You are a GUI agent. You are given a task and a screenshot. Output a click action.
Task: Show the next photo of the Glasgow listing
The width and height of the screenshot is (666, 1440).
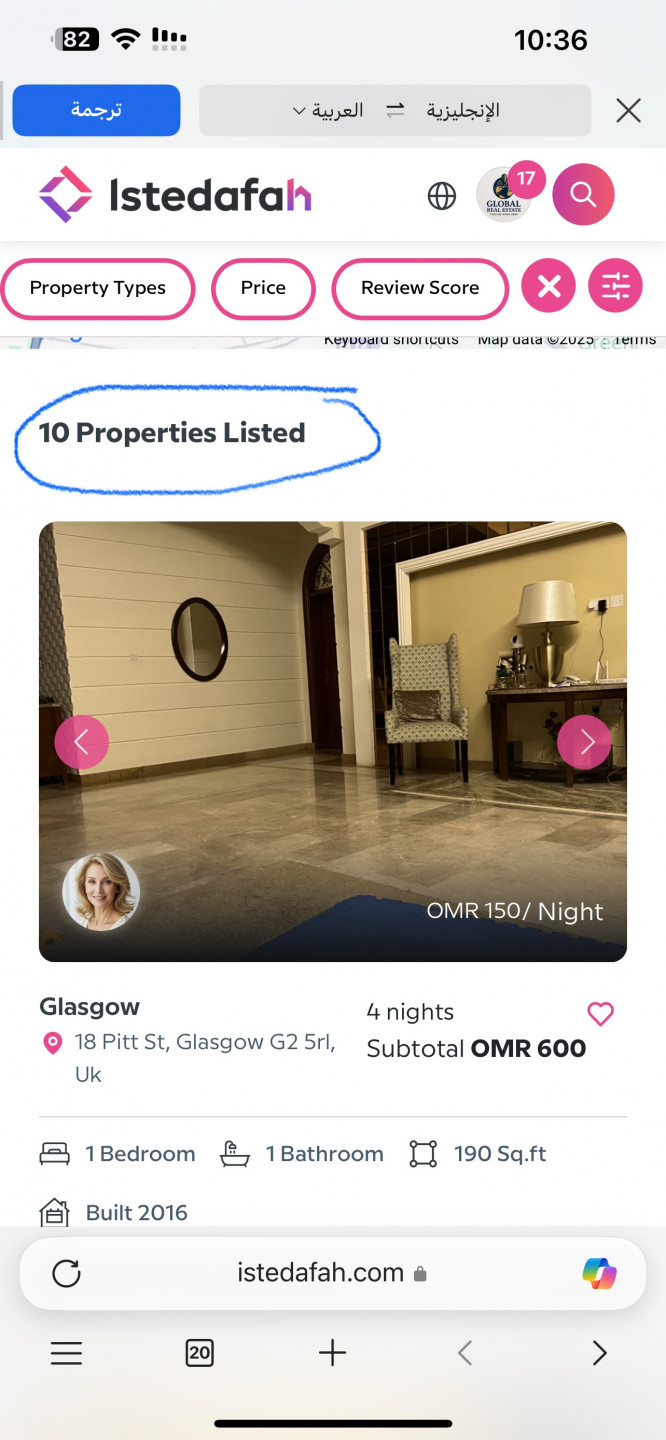click(x=584, y=742)
